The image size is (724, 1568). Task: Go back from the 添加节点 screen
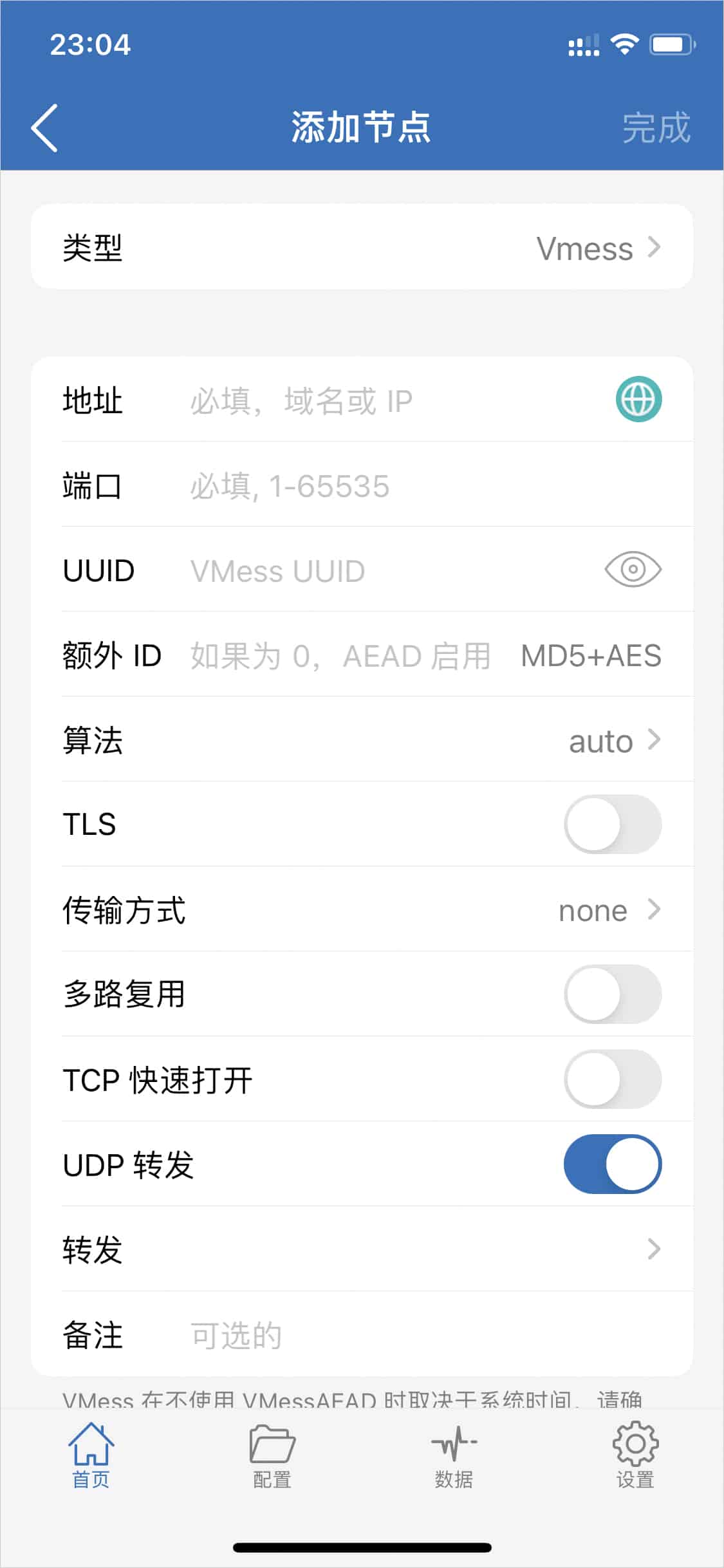click(x=45, y=127)
